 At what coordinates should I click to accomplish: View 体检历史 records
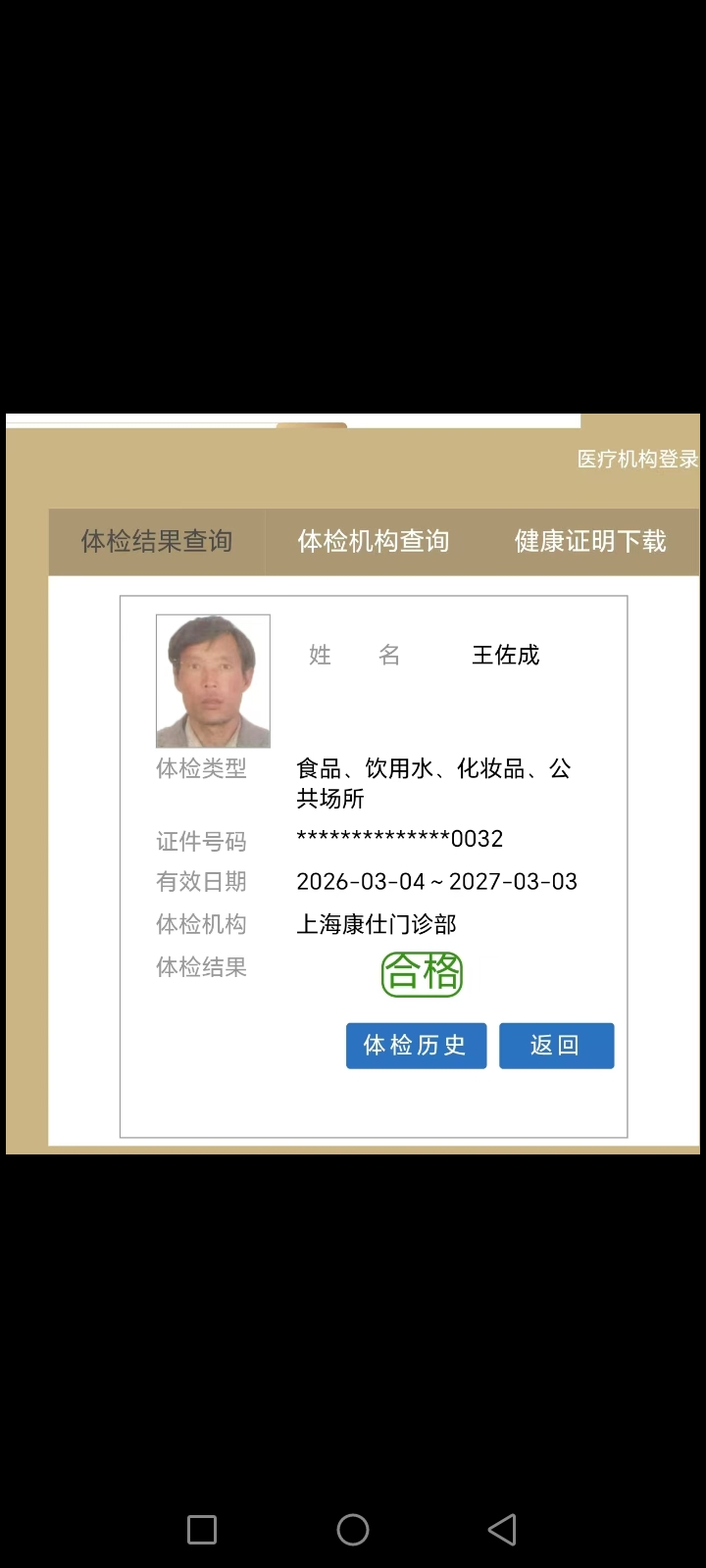pos(416,1046)
